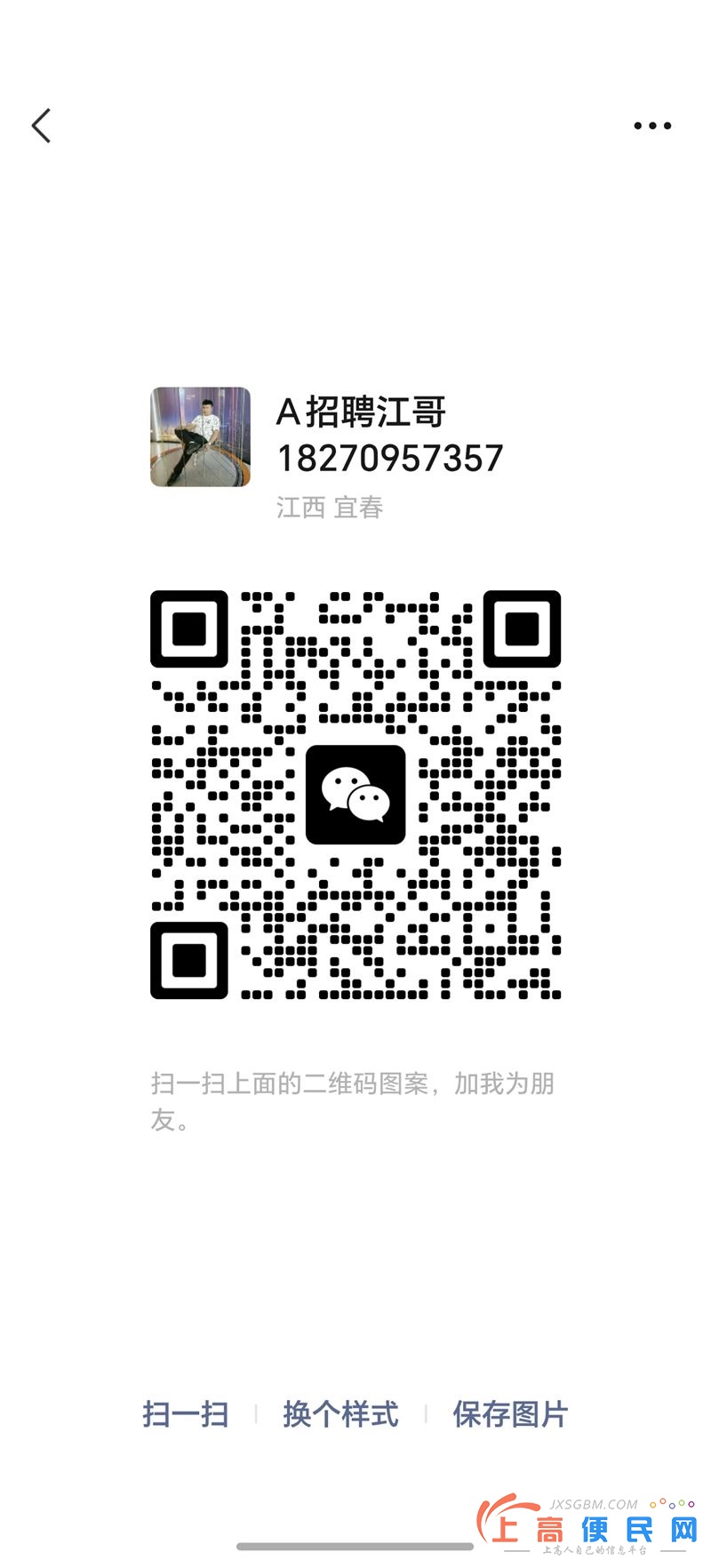Tap 扫一扫 to scan a code
711x1568 pixels.
coord(185,1413)
